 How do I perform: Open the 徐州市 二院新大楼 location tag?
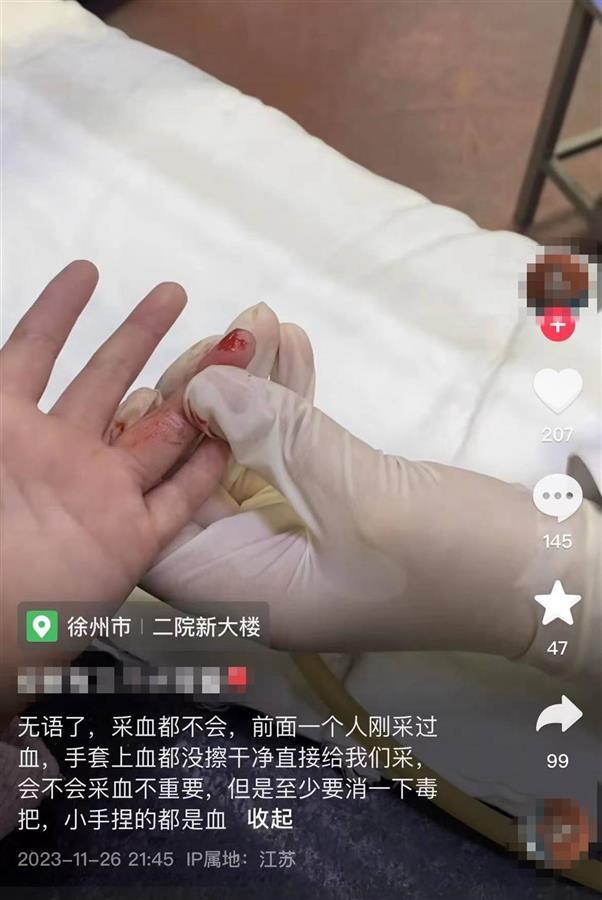[x=144, y=627]
